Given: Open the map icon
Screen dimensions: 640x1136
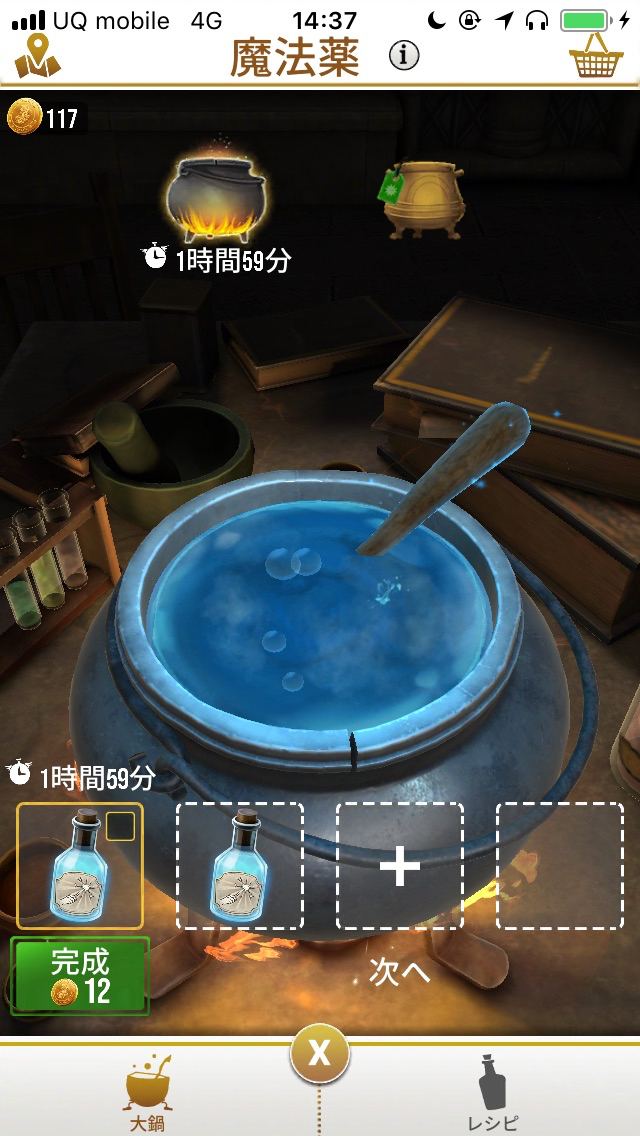Looking at the screenshot, I should tap(37, 56).
